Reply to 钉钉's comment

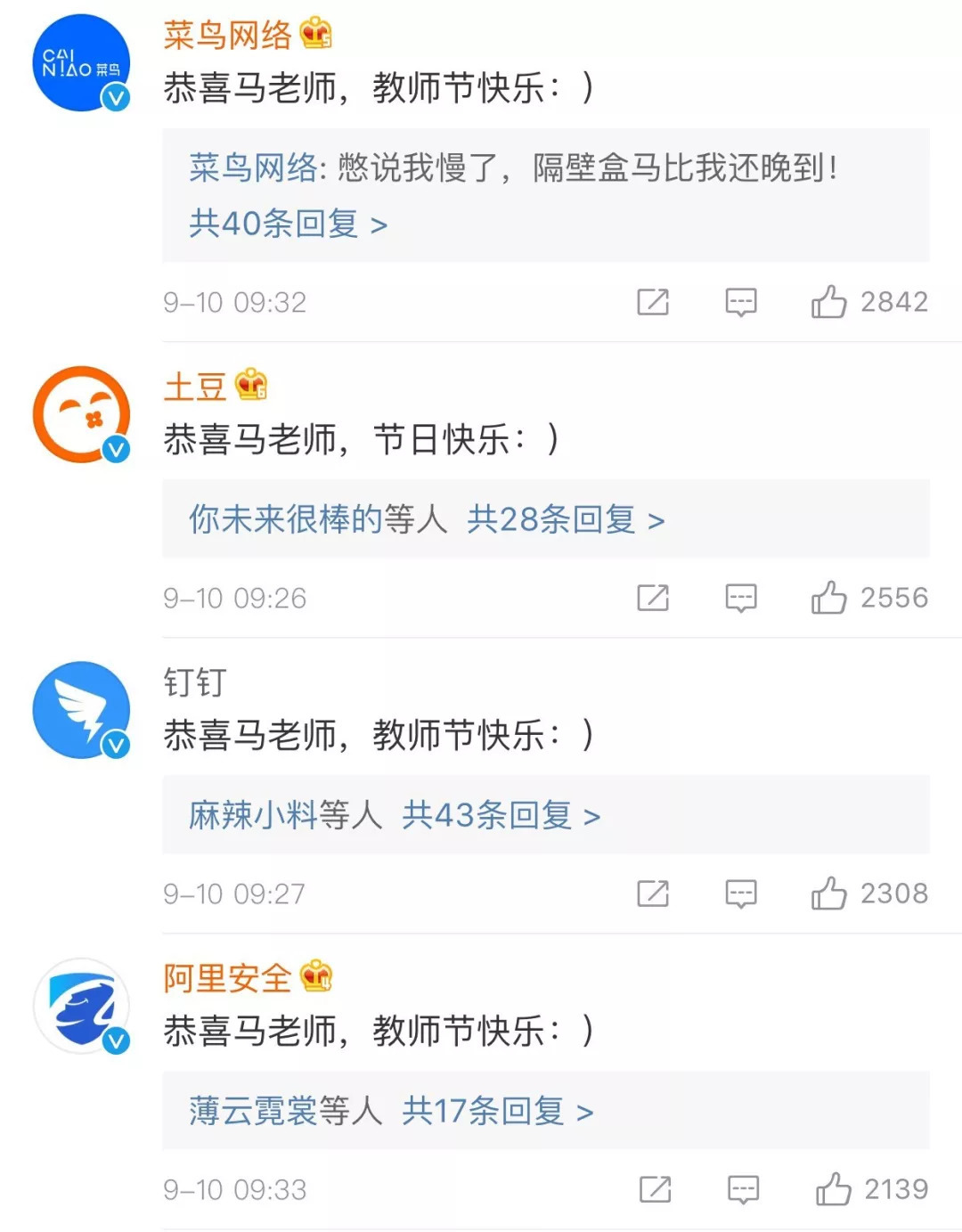pos(741,893)
